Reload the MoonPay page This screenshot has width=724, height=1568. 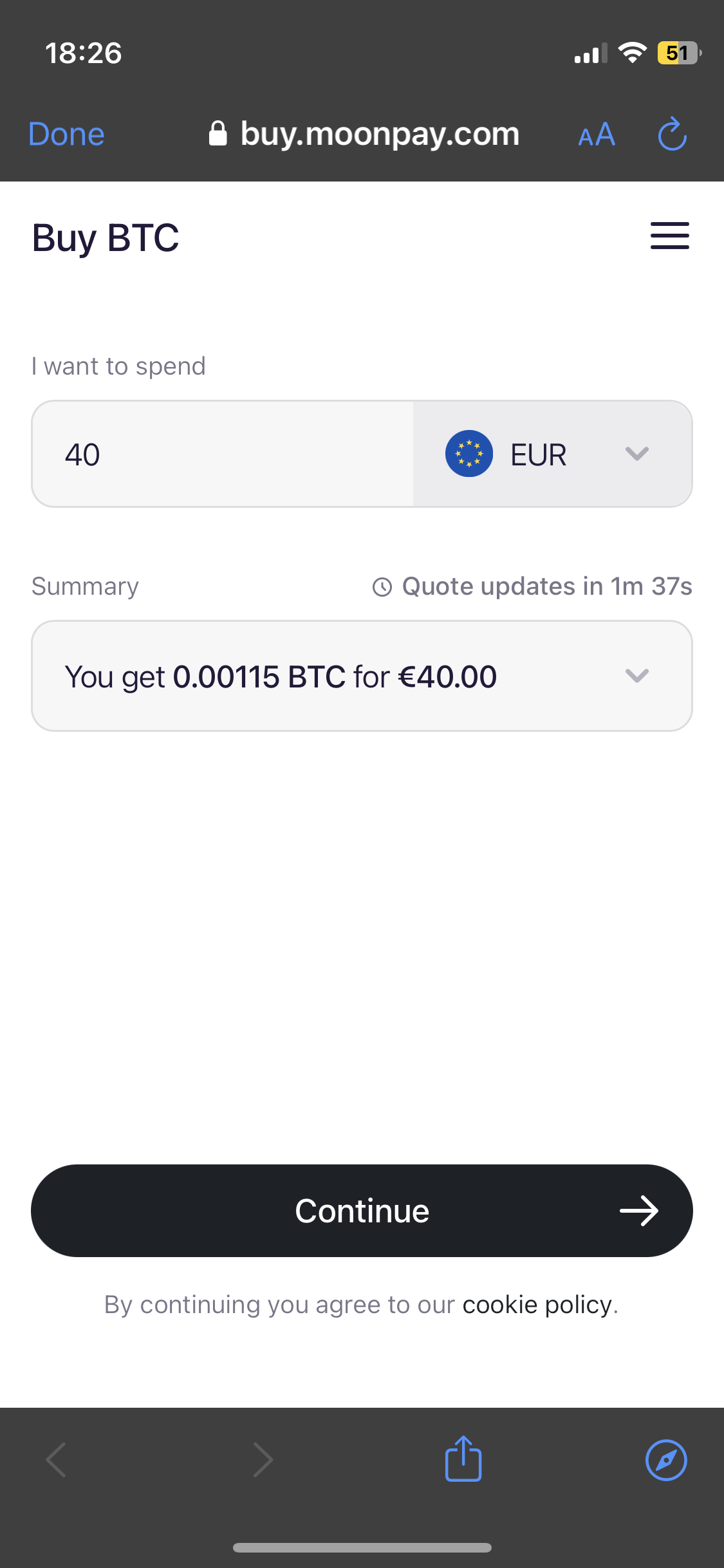(672, 135)
